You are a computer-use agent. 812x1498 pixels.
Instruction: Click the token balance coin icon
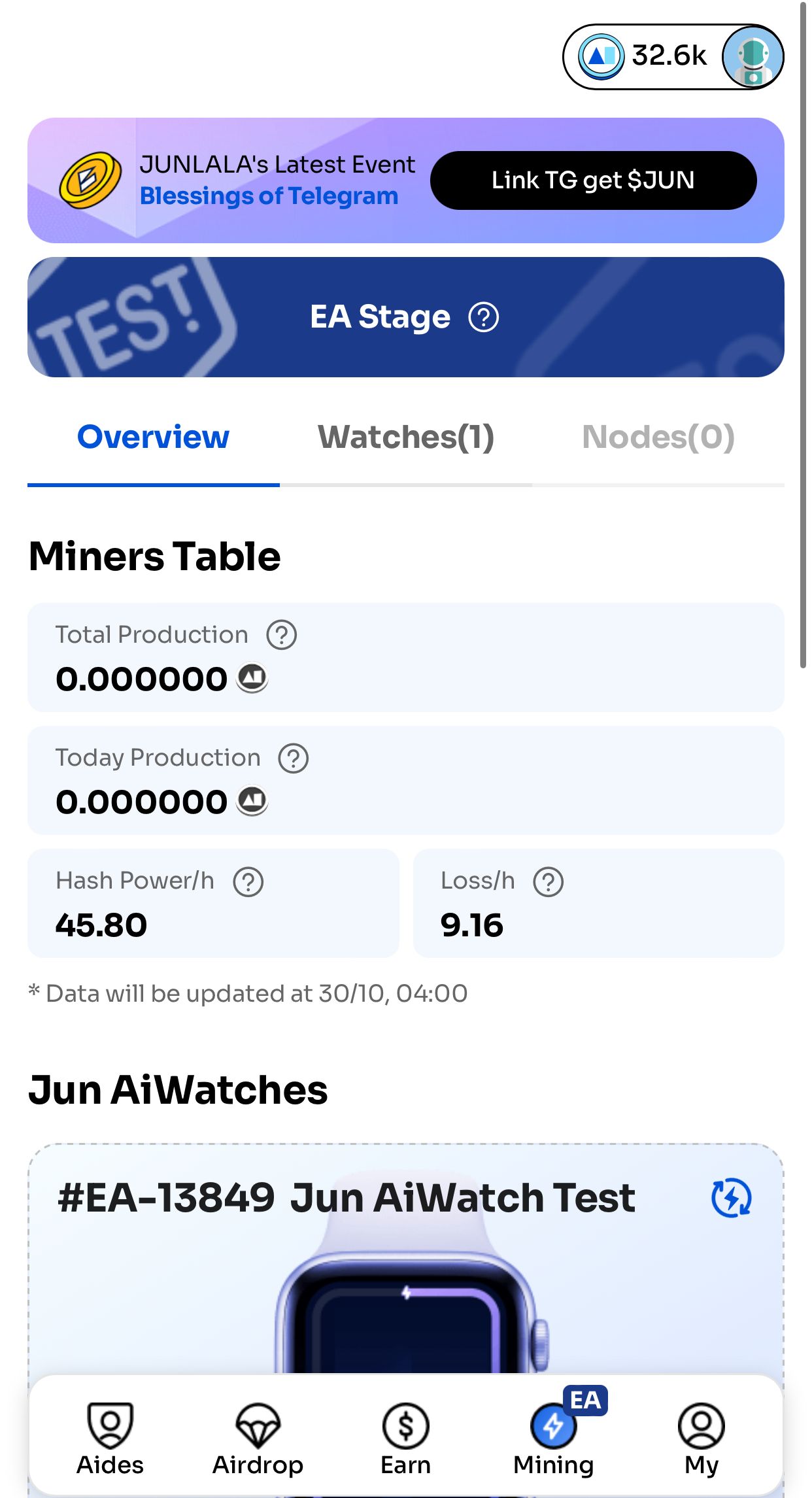(x=600, y=57)
